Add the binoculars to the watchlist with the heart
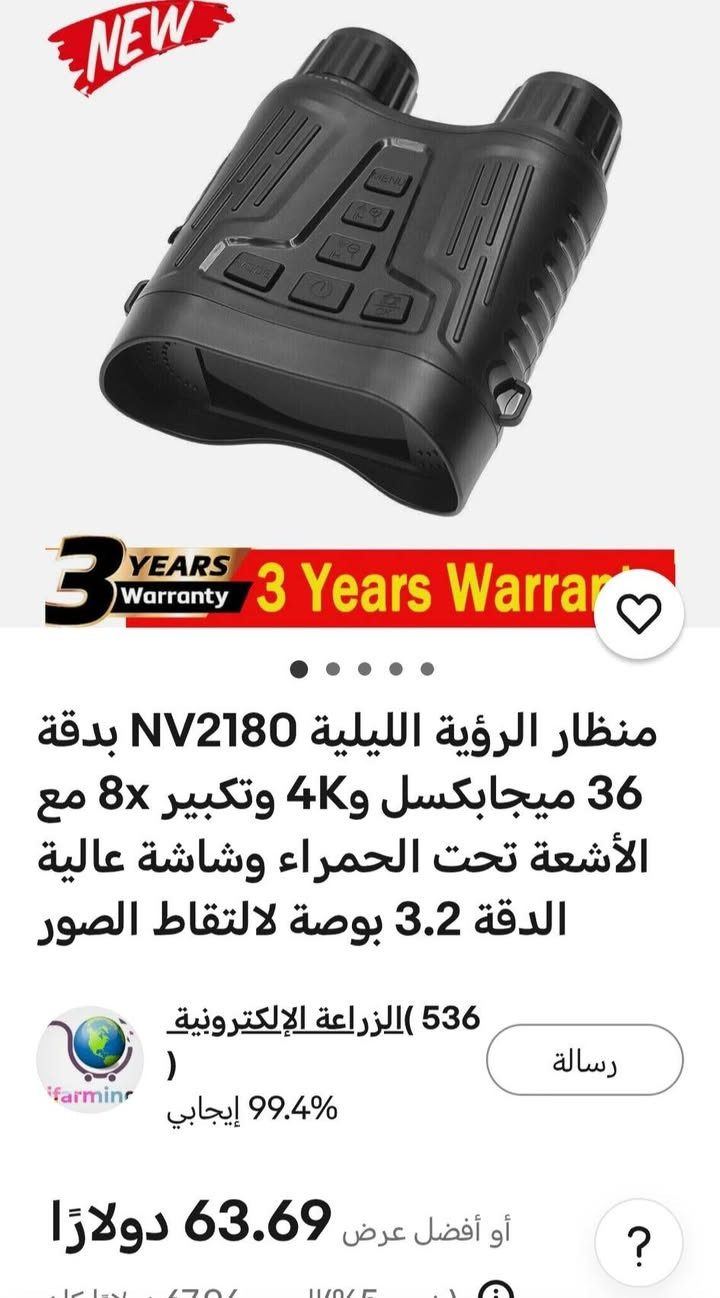This screenshot has width=720, height=1298. pos(639,616)
